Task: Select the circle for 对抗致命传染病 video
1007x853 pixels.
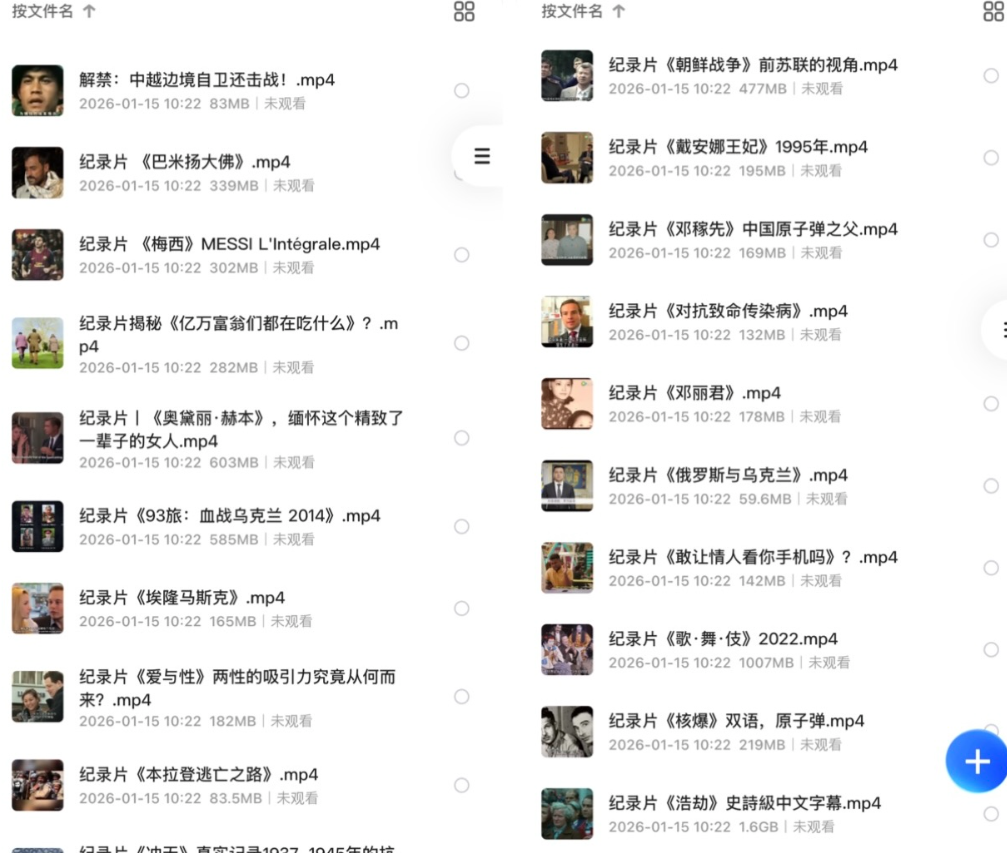Action: [991, 322]
